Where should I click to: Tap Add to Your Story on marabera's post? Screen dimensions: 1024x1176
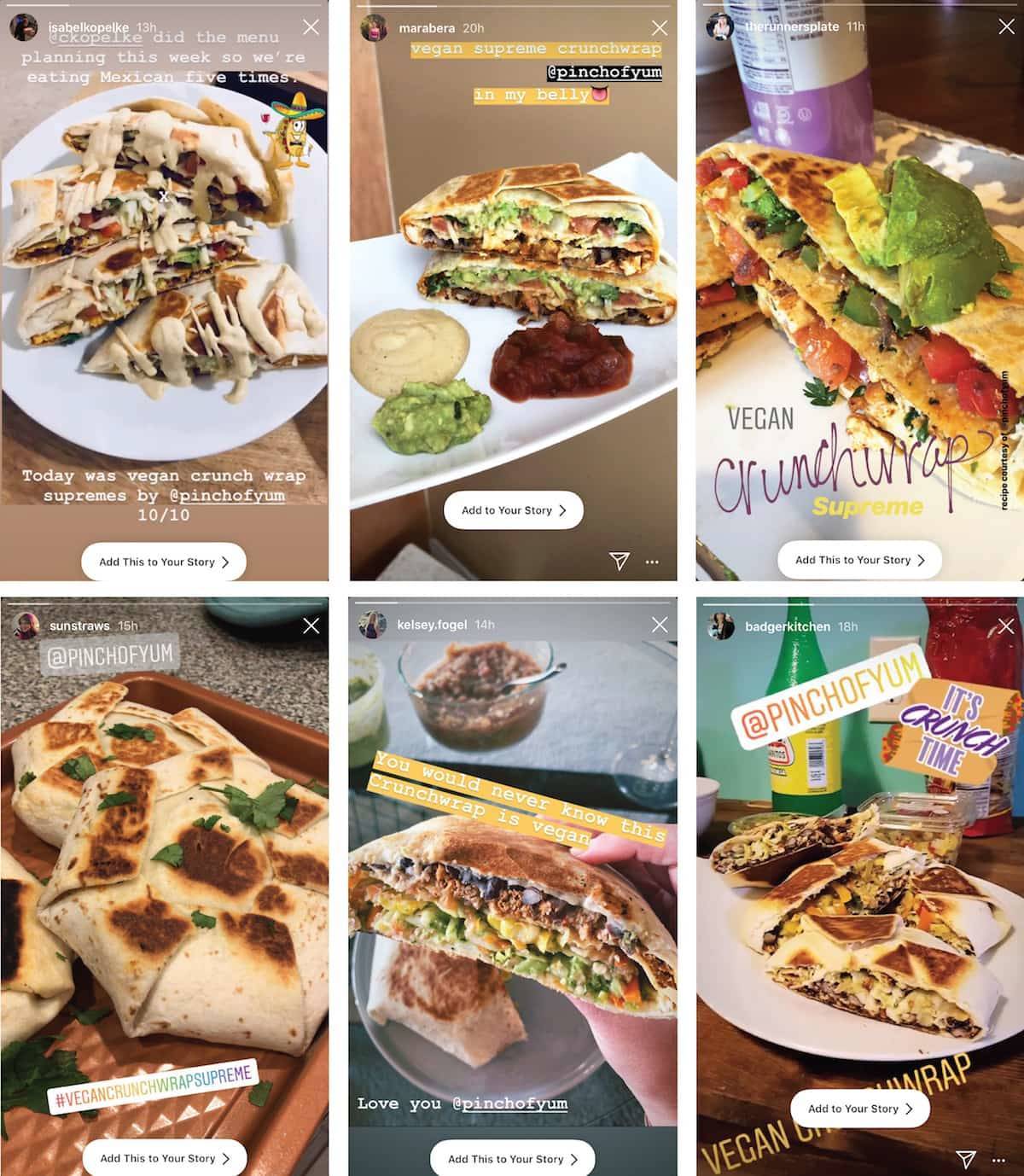coord(513,509)
